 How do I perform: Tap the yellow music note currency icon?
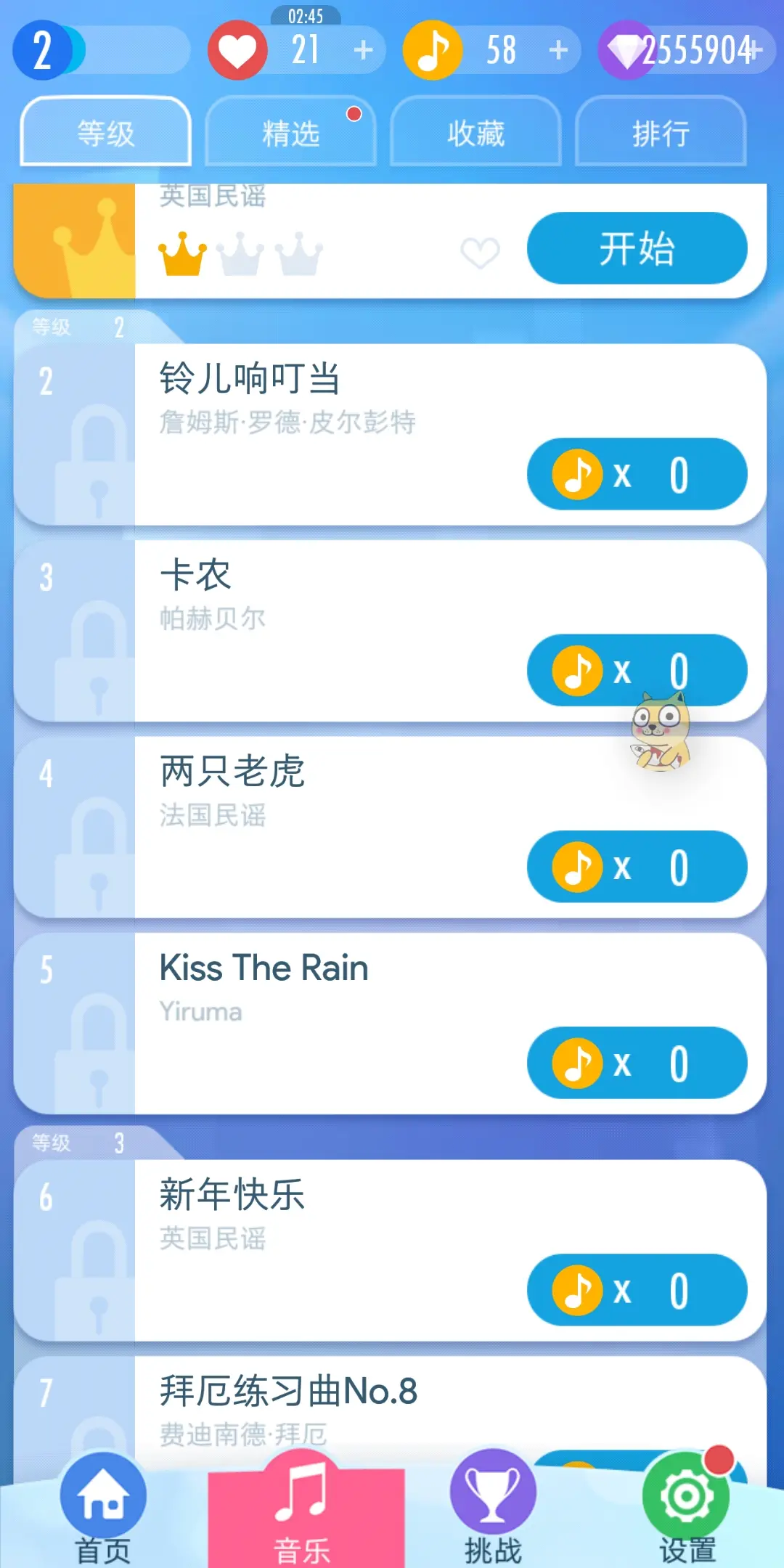pos(432,49)
